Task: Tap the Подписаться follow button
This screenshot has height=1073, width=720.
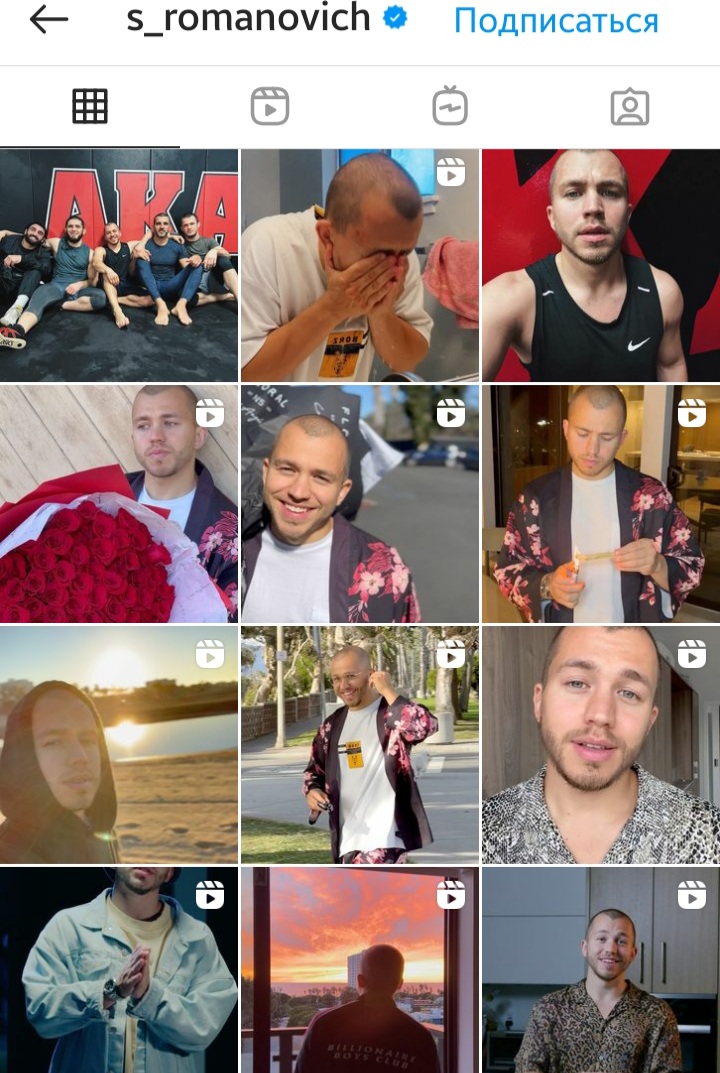Action: pyautogui.click(x=556, y=21)
